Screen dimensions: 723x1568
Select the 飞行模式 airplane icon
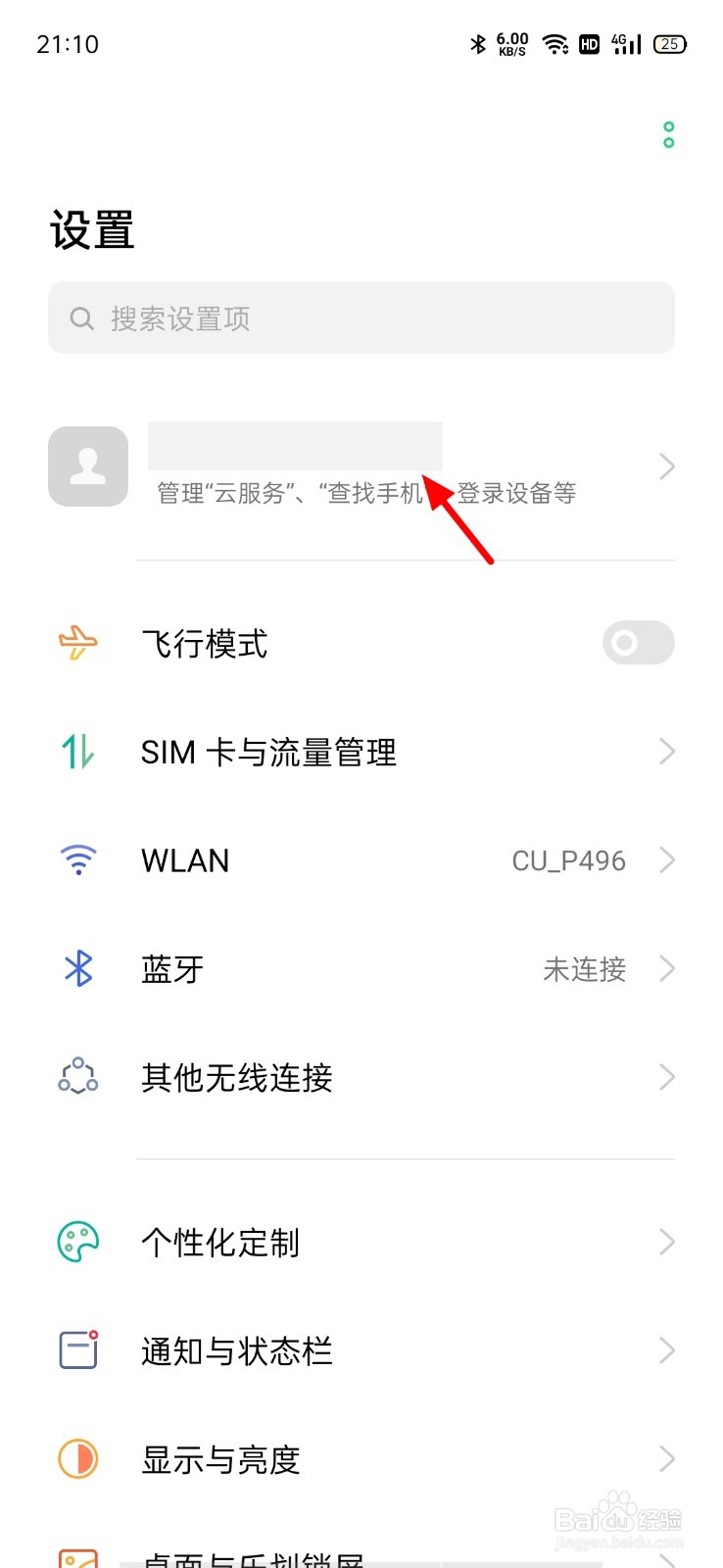coord(77,643)
